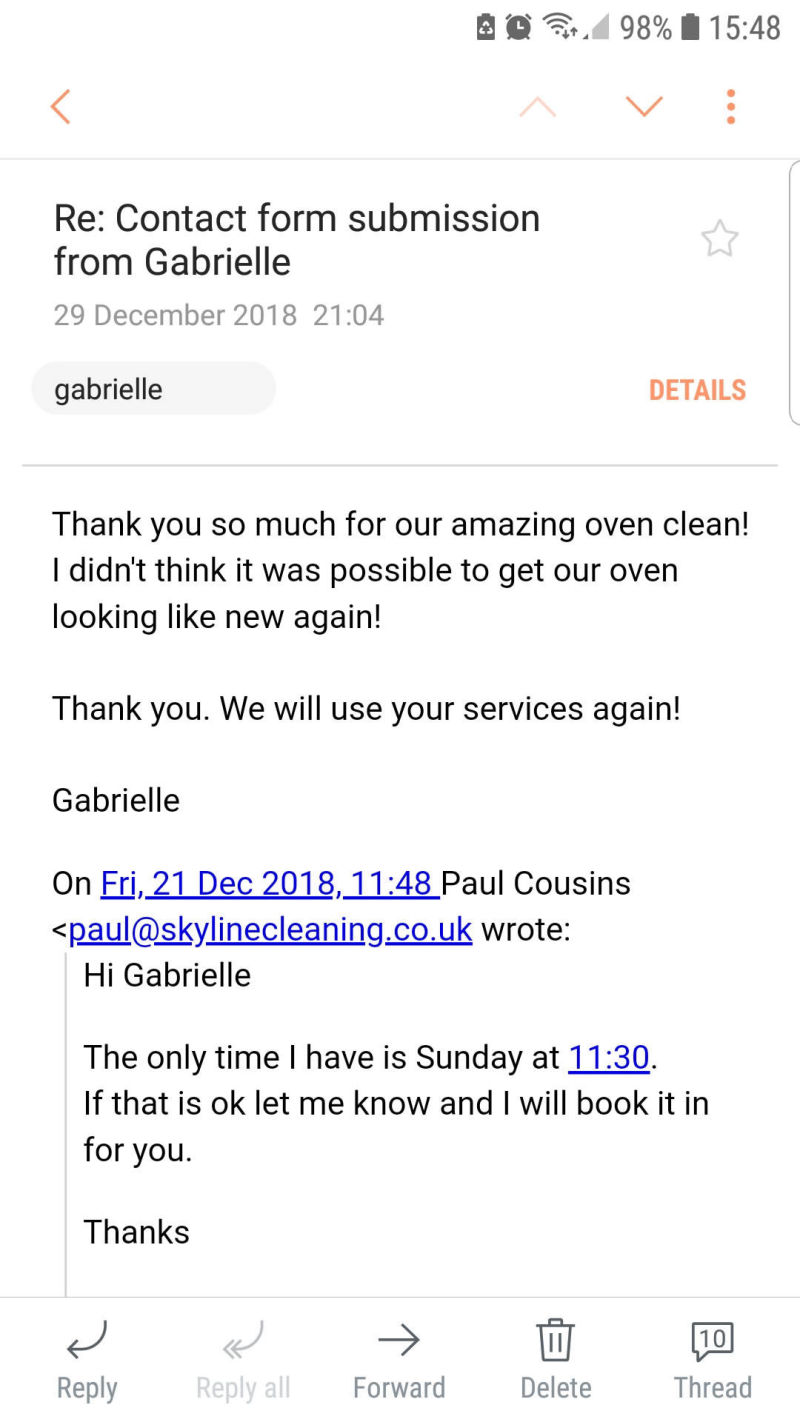The height and width of the screenshot is (1422, 800).
Task: Open the 11:30 time link
Action: click(x=609, y=1057)
